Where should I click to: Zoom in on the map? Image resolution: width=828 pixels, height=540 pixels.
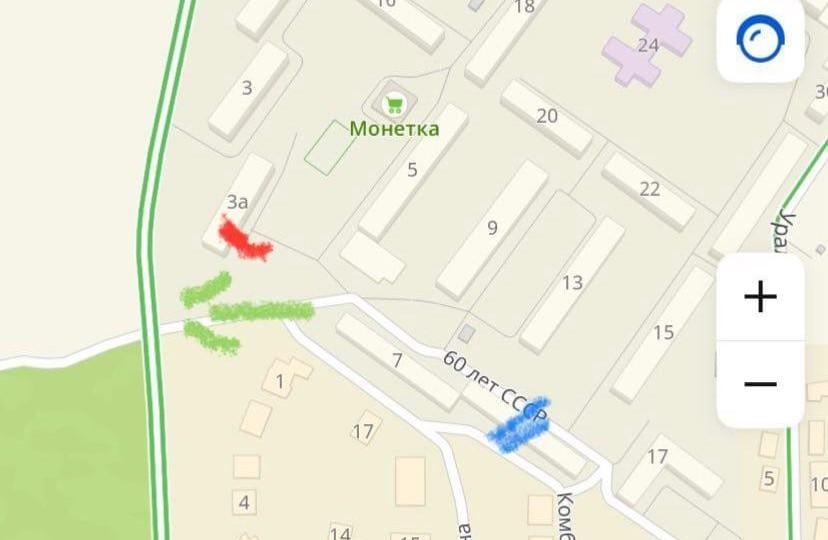pos(761,297)
